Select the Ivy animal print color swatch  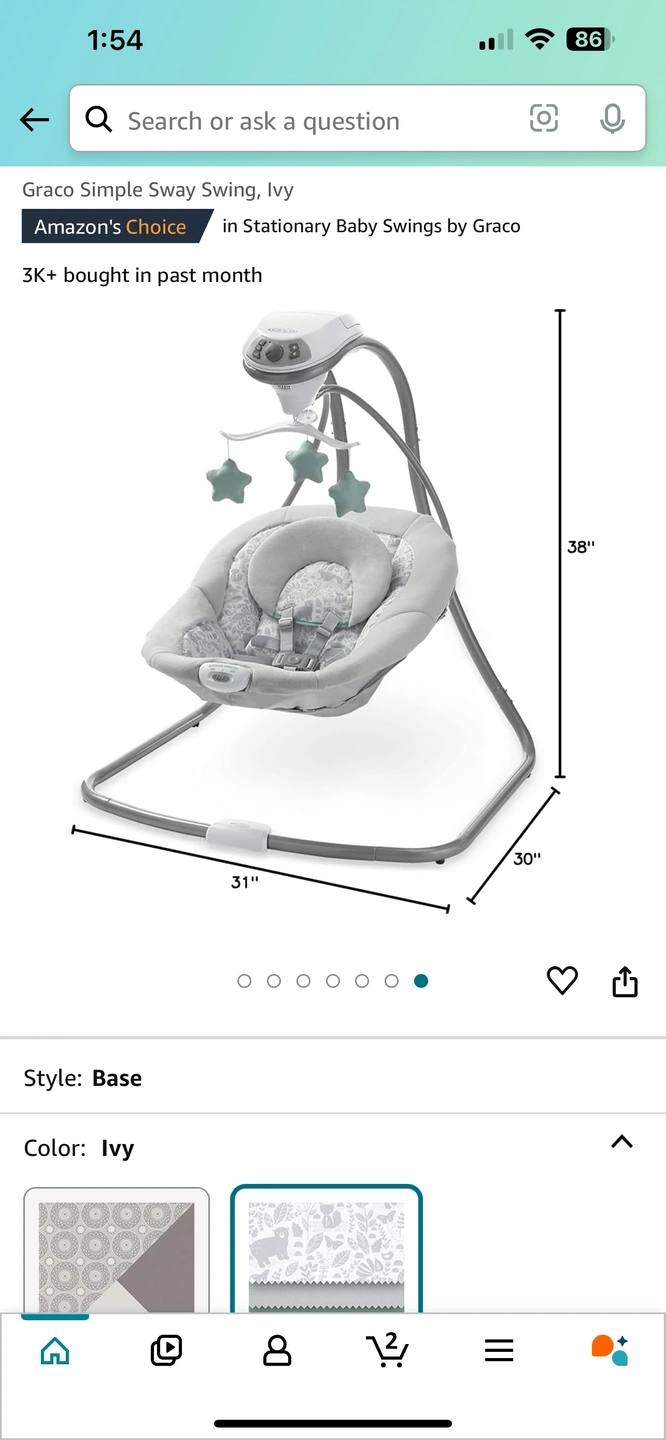[326, 1250]
